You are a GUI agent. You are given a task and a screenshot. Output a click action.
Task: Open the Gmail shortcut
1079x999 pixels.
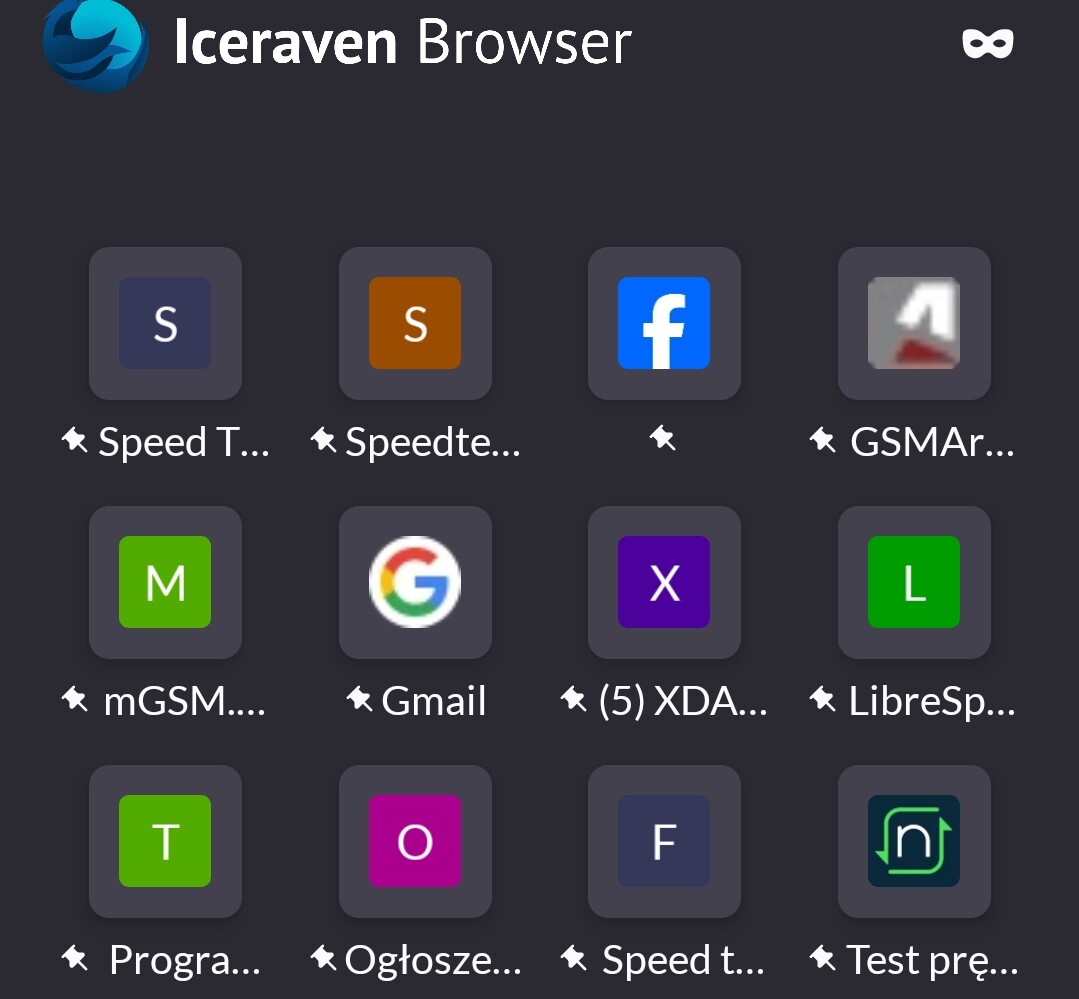pos(415,582)
